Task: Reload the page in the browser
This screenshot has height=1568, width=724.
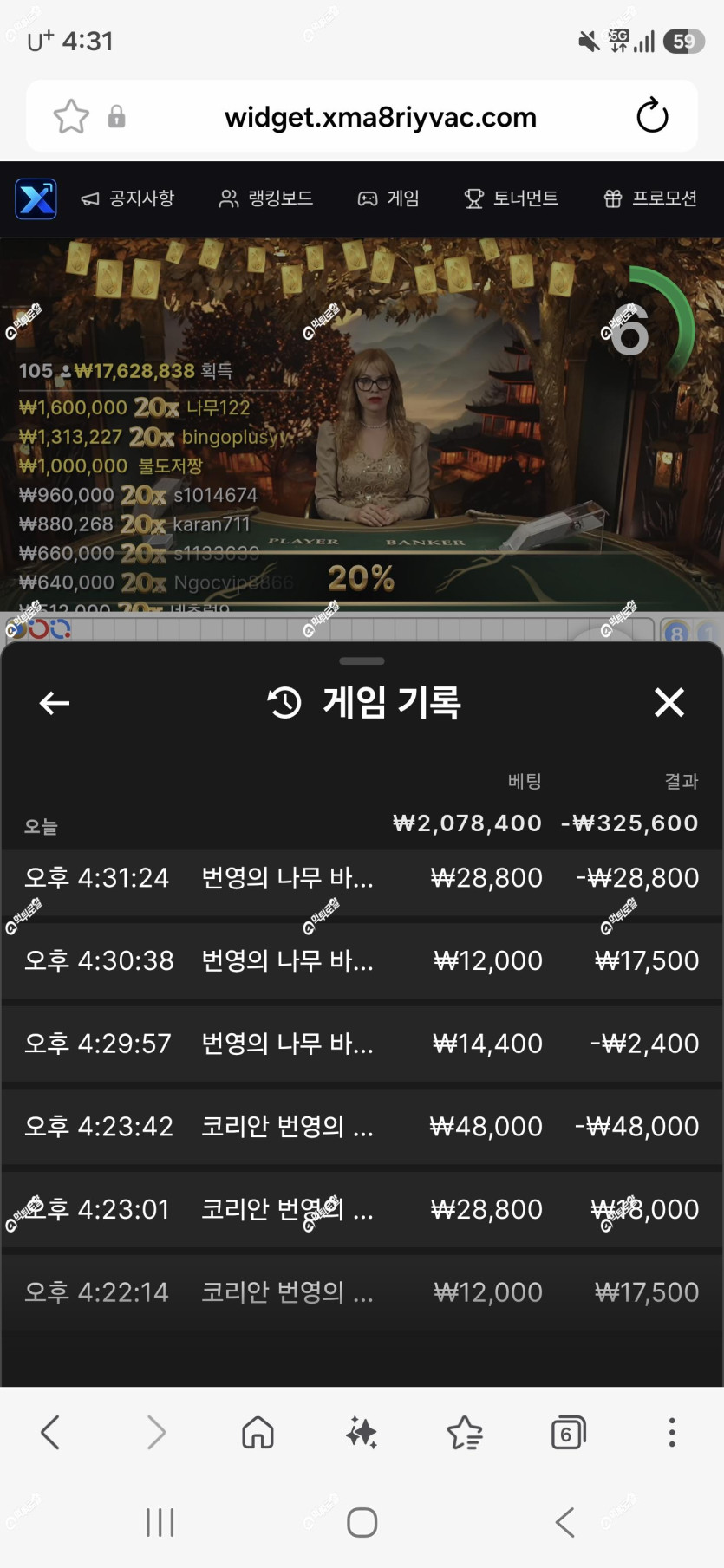Action: 652,116
